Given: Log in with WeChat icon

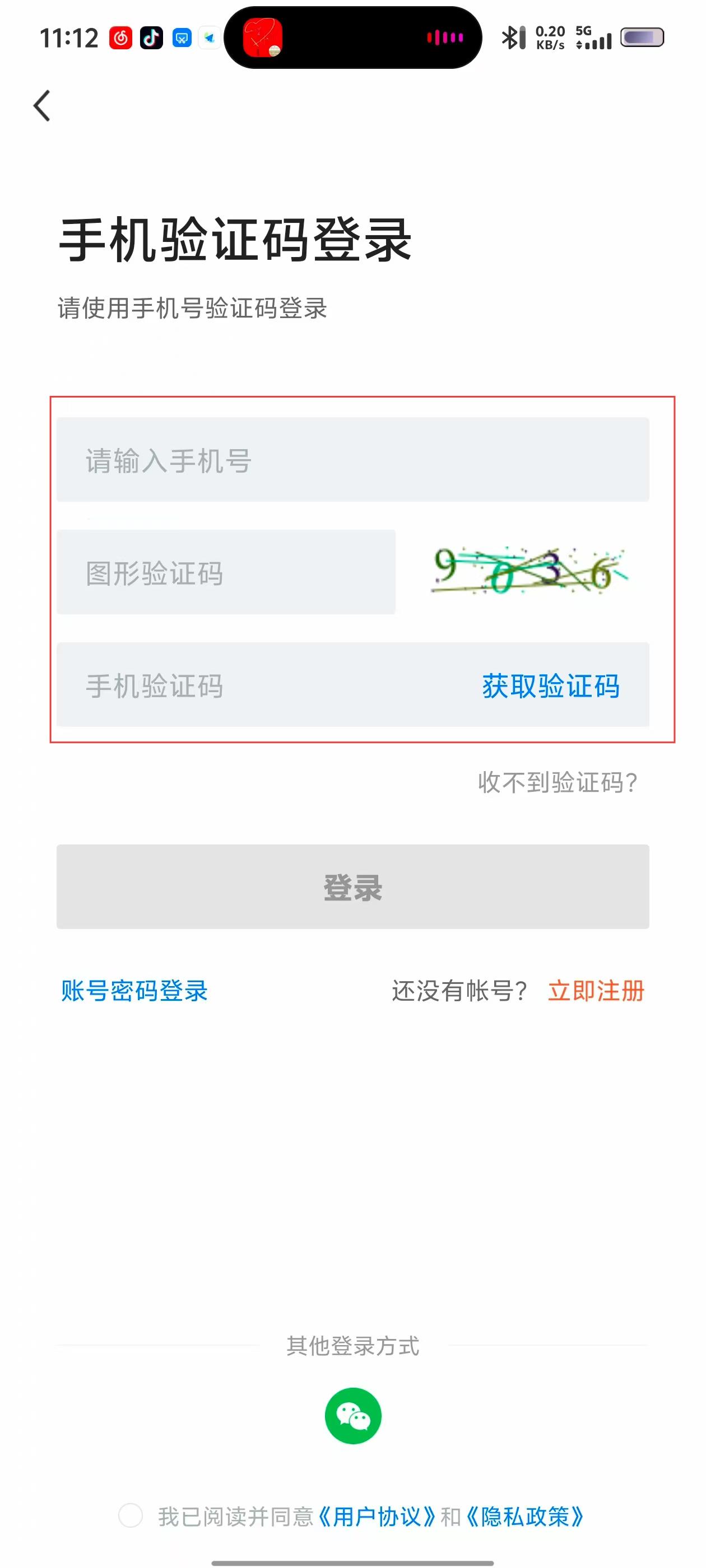Looking at the screenshot, I should 352,1416.
